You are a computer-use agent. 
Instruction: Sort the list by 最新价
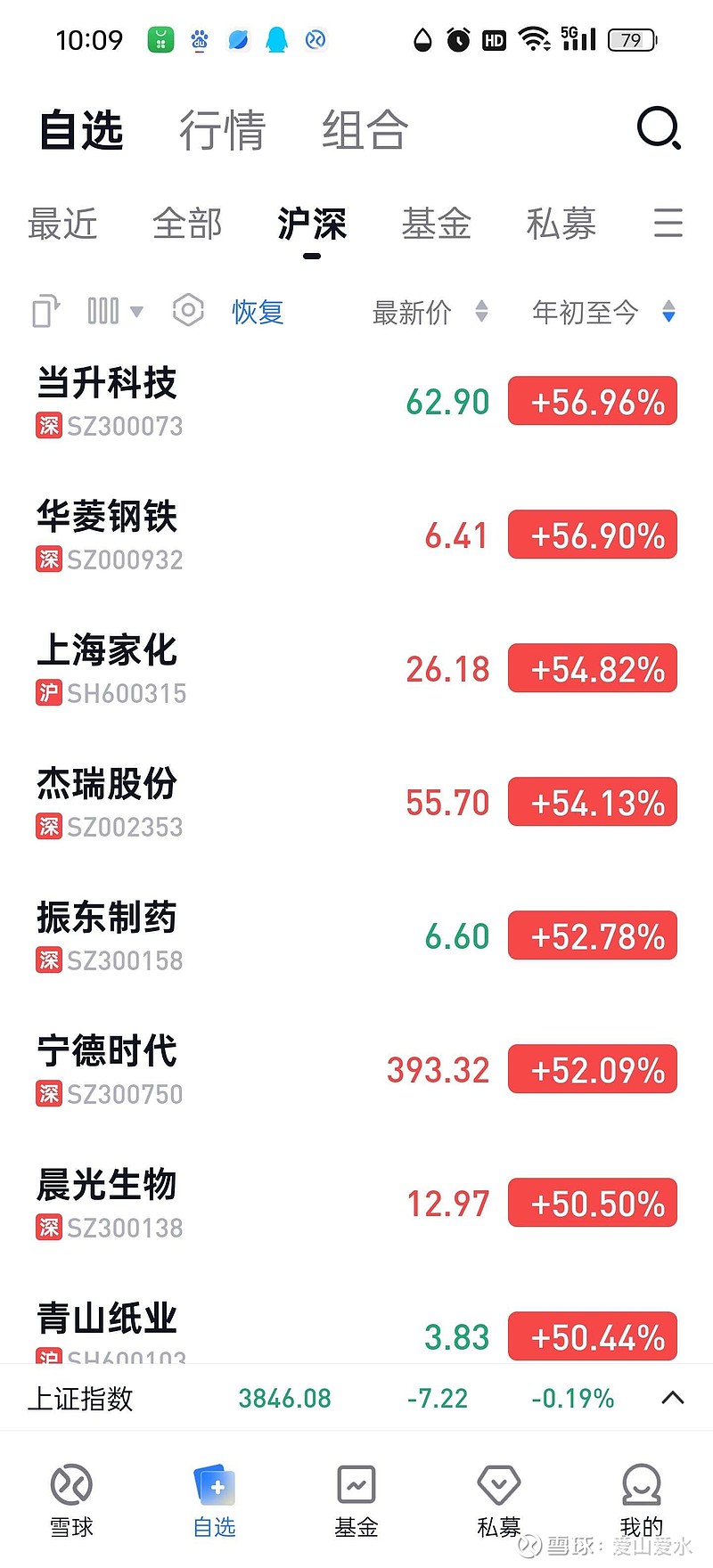pos(430,312)
